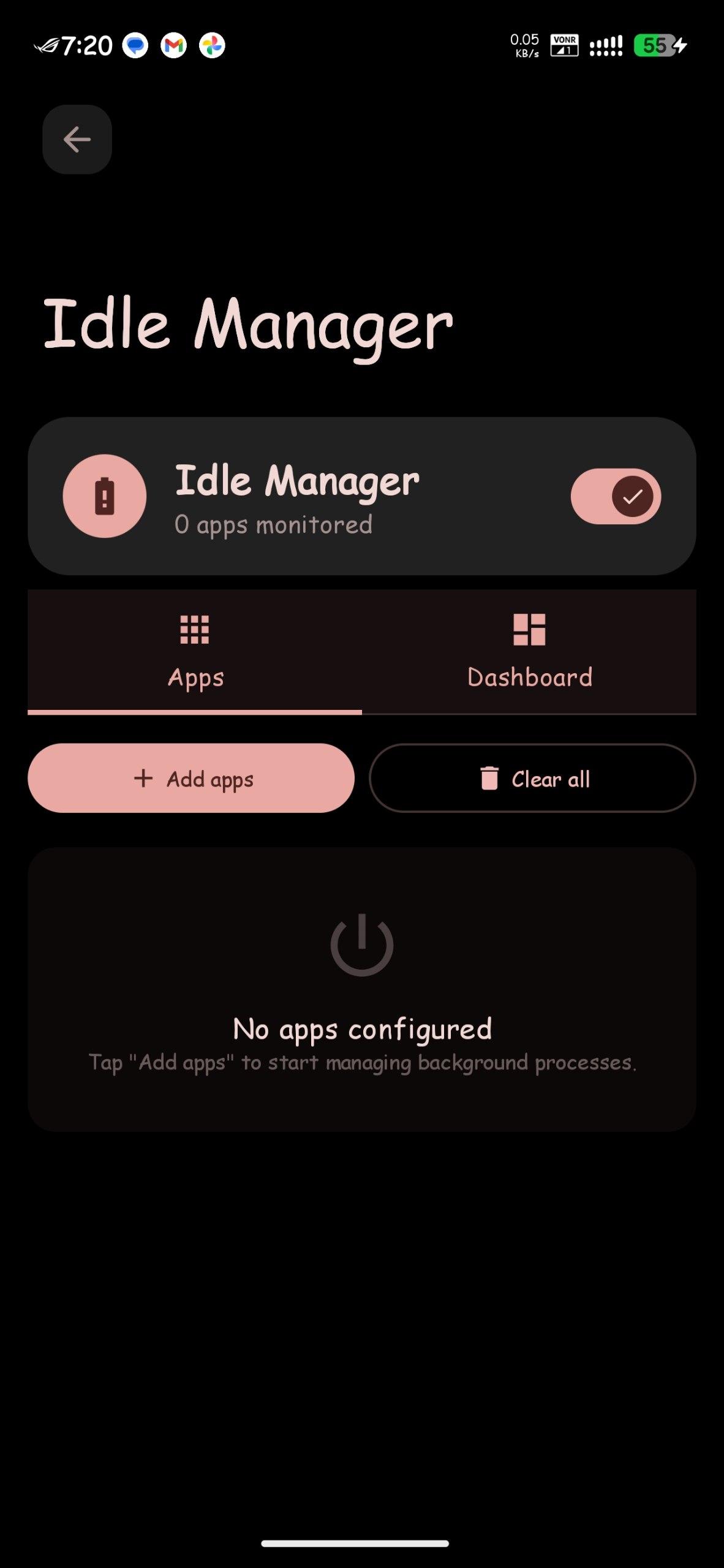Go back using the arrow button

pyautogui.click(x=77, y=140)
